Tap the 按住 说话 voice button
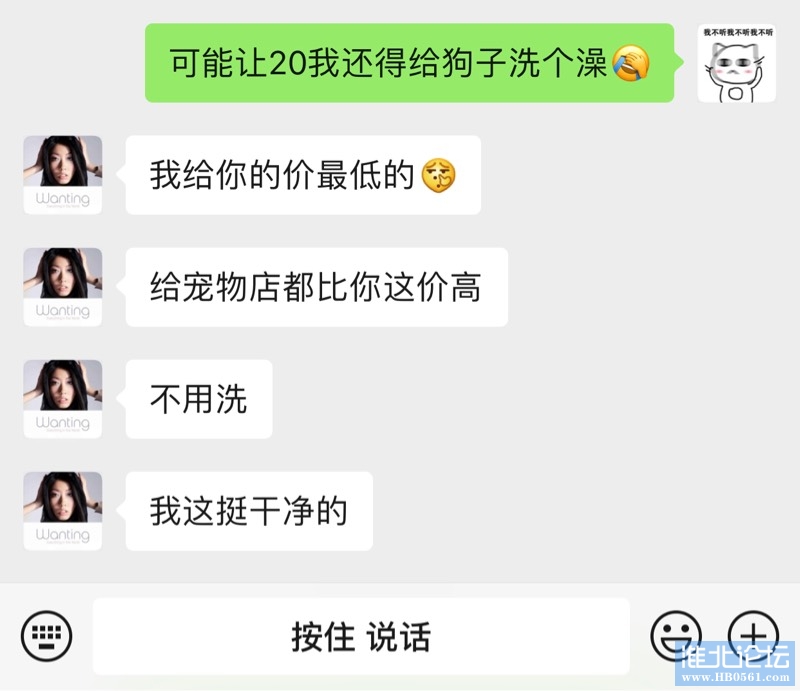Image resolution: width=800 pixels, height=691 pixels. [361, 636]
